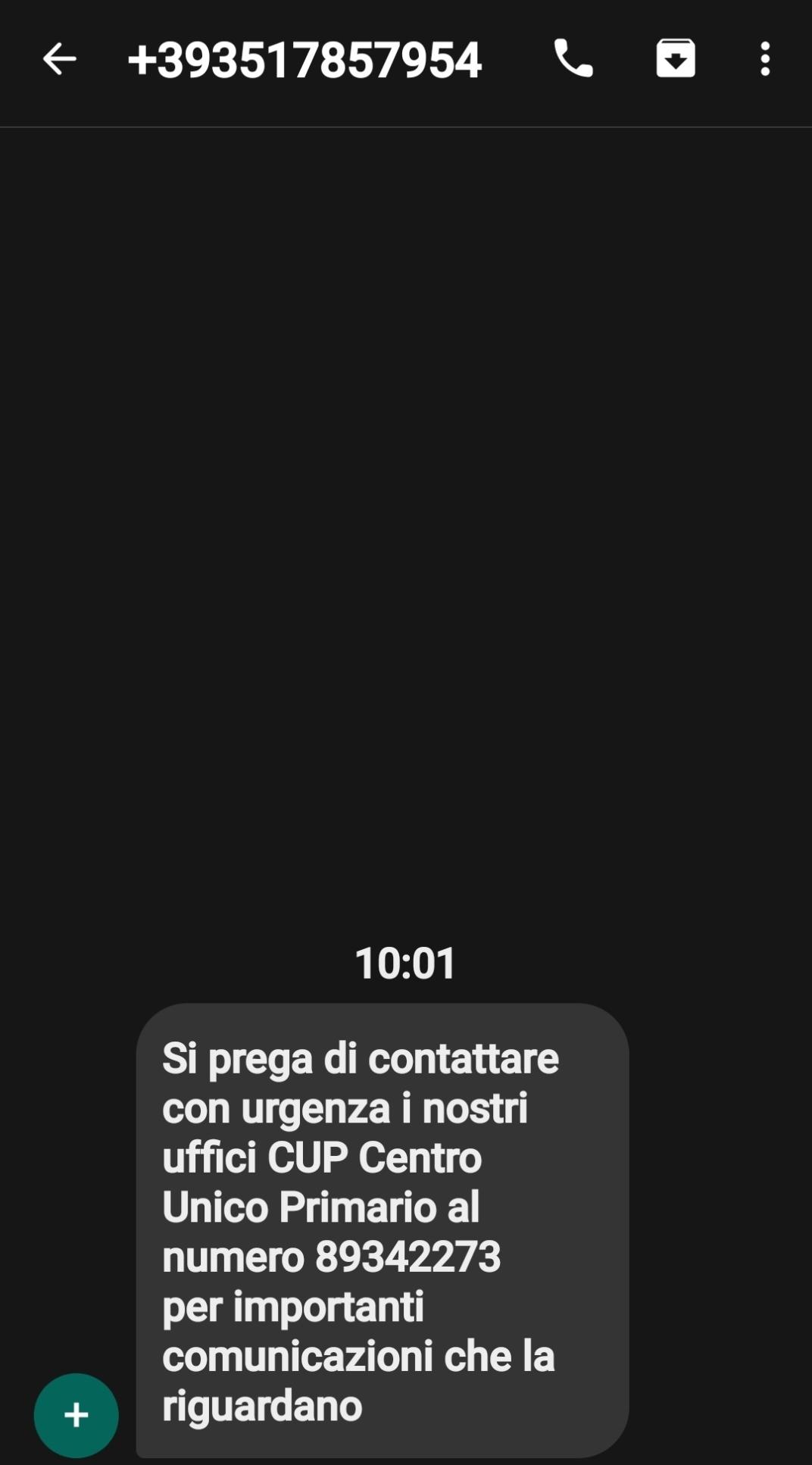
Task: Open the three-dot overflow menu
Action: (765, 59)
